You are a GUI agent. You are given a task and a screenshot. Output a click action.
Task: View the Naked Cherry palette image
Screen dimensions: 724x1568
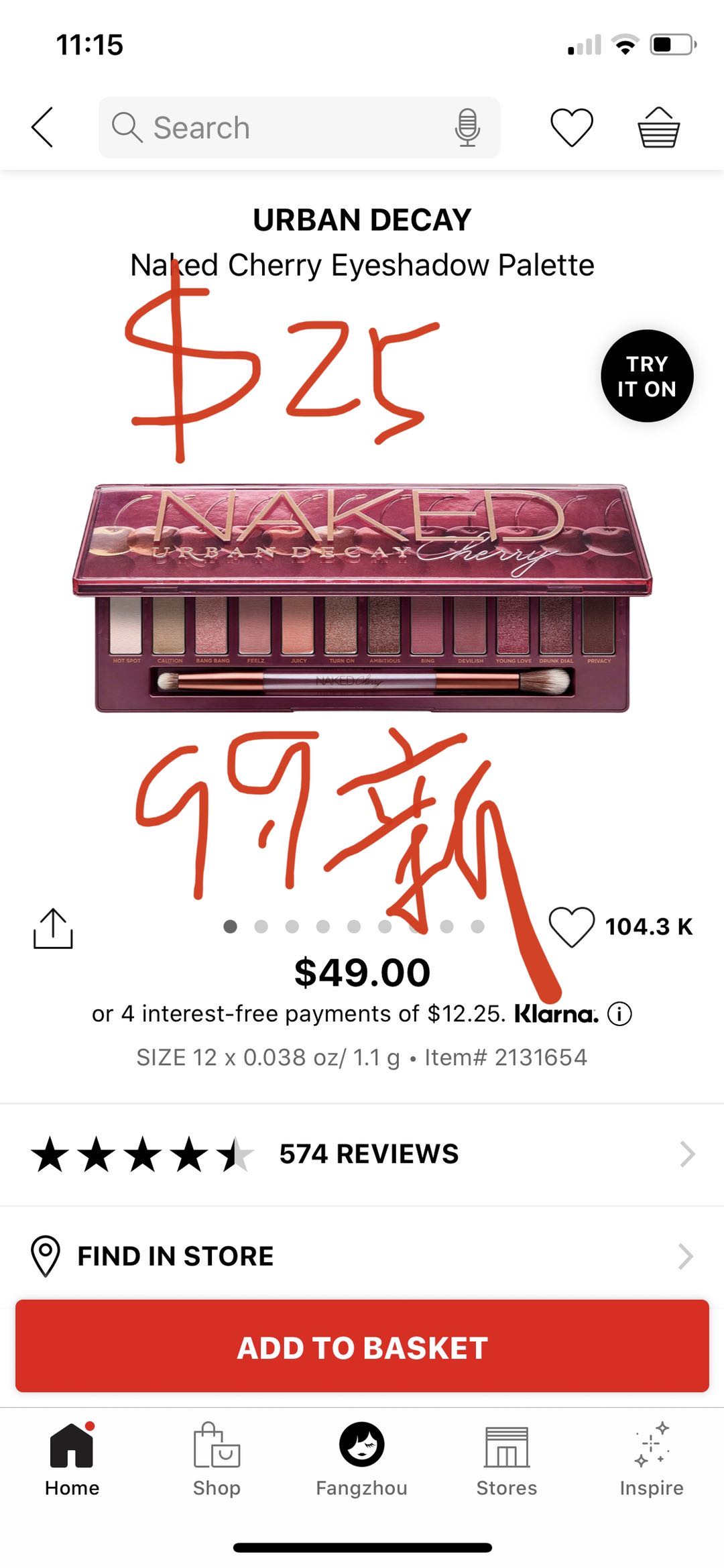[x=362, y=597]
